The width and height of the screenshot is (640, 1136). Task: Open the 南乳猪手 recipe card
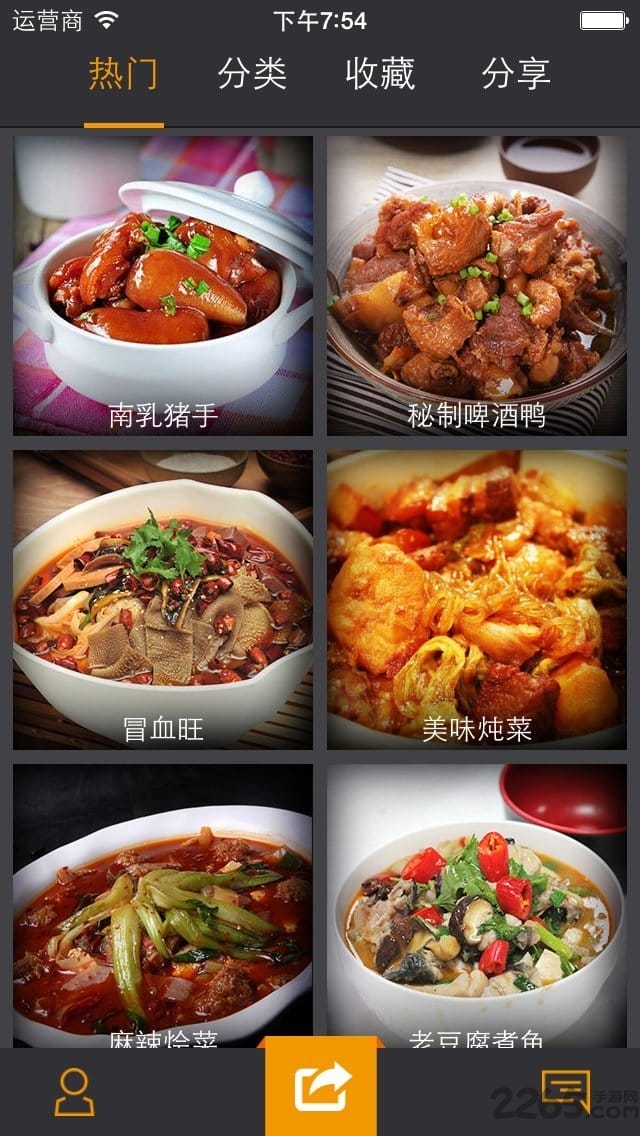coord(163,286)
